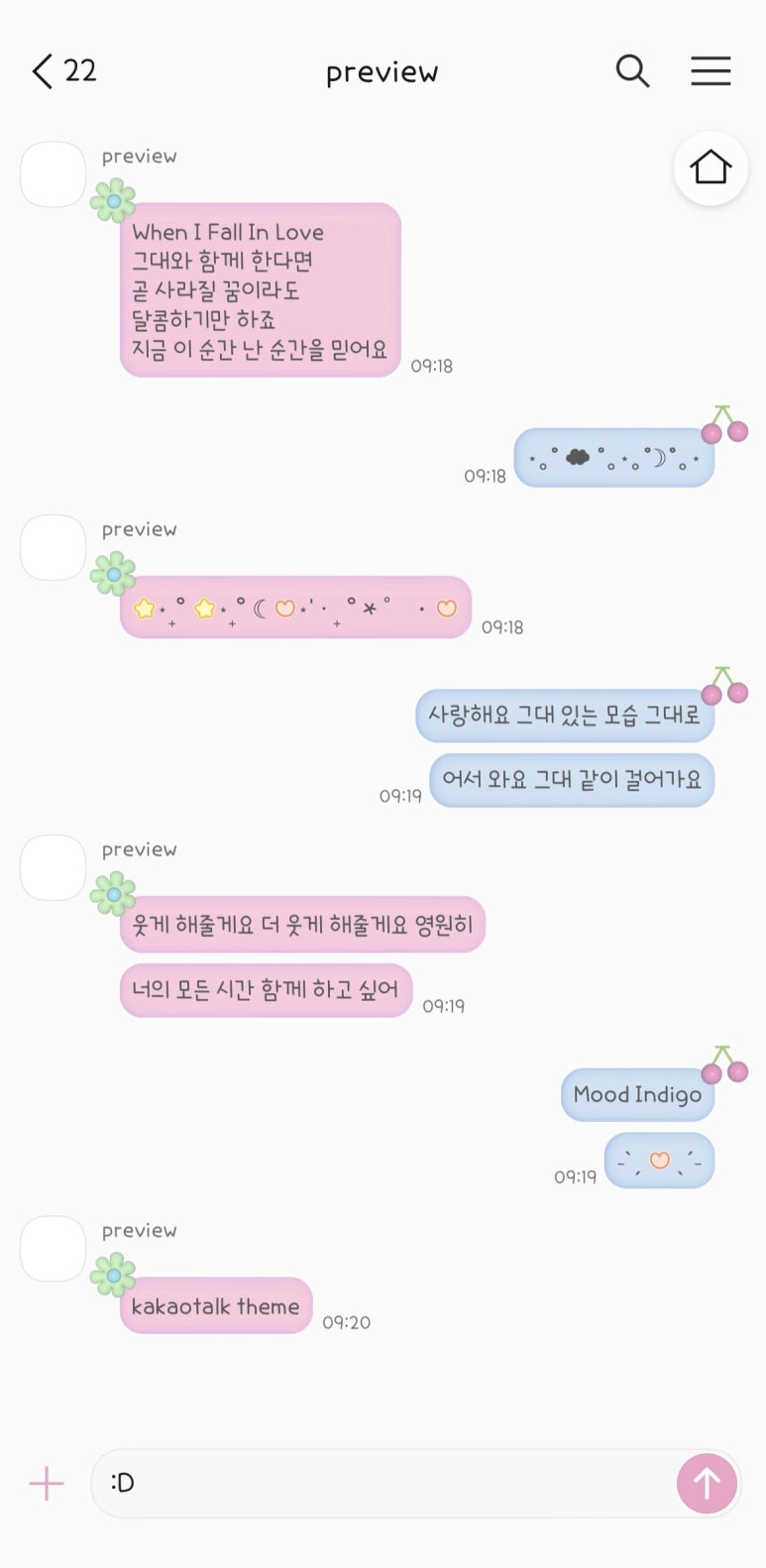
Task: Tap the floating home button
Action: [711, 168]
